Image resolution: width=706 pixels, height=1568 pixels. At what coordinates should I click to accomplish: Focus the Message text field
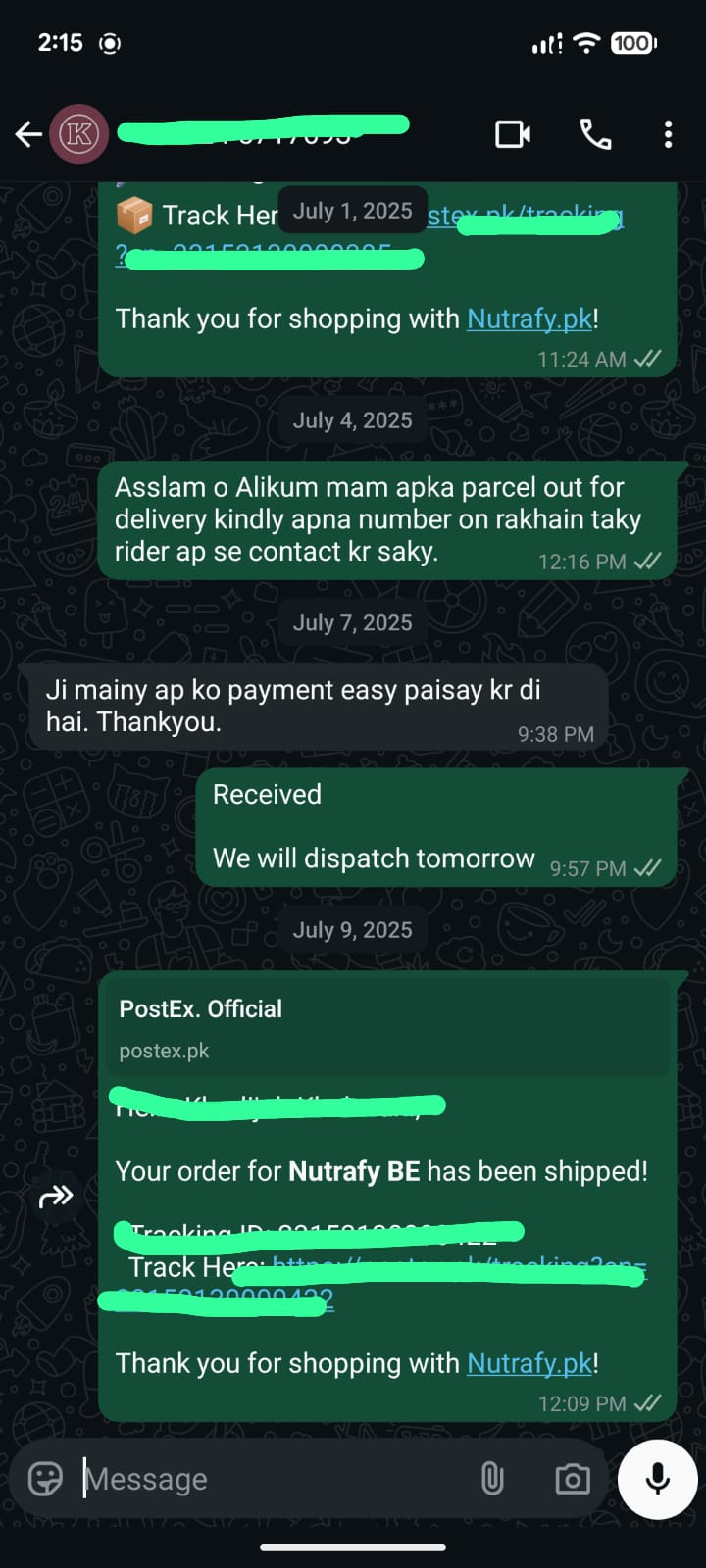(265, 1479)
